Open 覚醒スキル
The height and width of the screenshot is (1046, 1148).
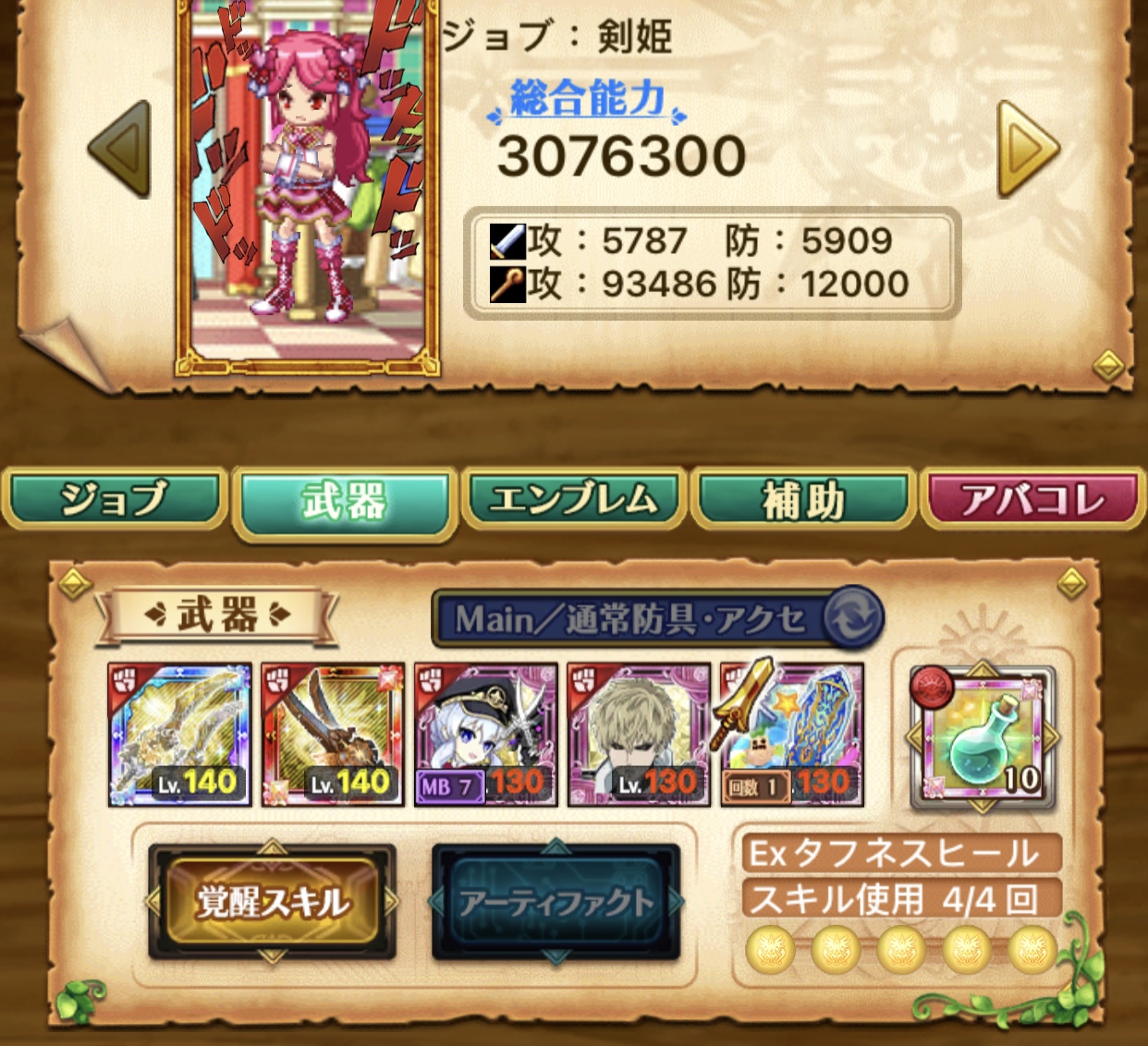click(272, 902)
